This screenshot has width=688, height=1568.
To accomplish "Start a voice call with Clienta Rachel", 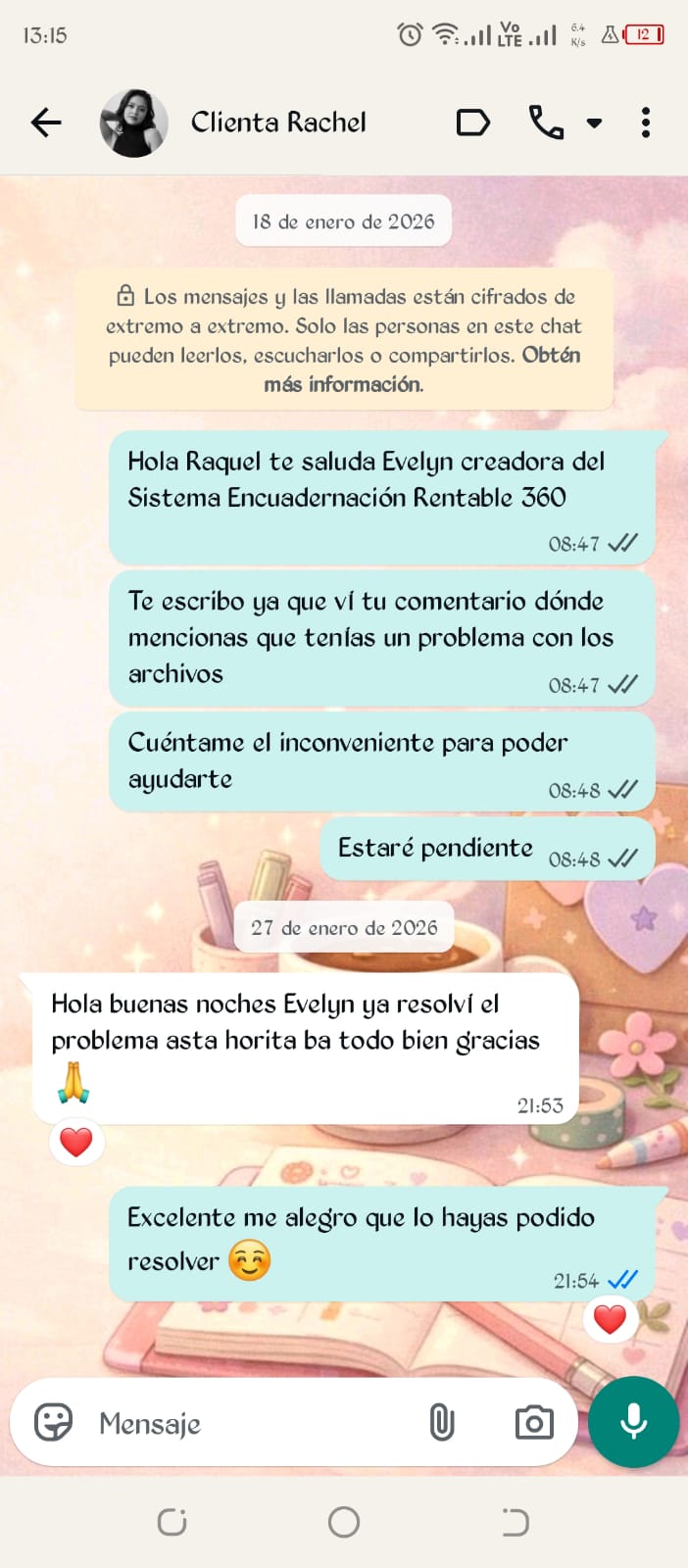I will (546, 122).
